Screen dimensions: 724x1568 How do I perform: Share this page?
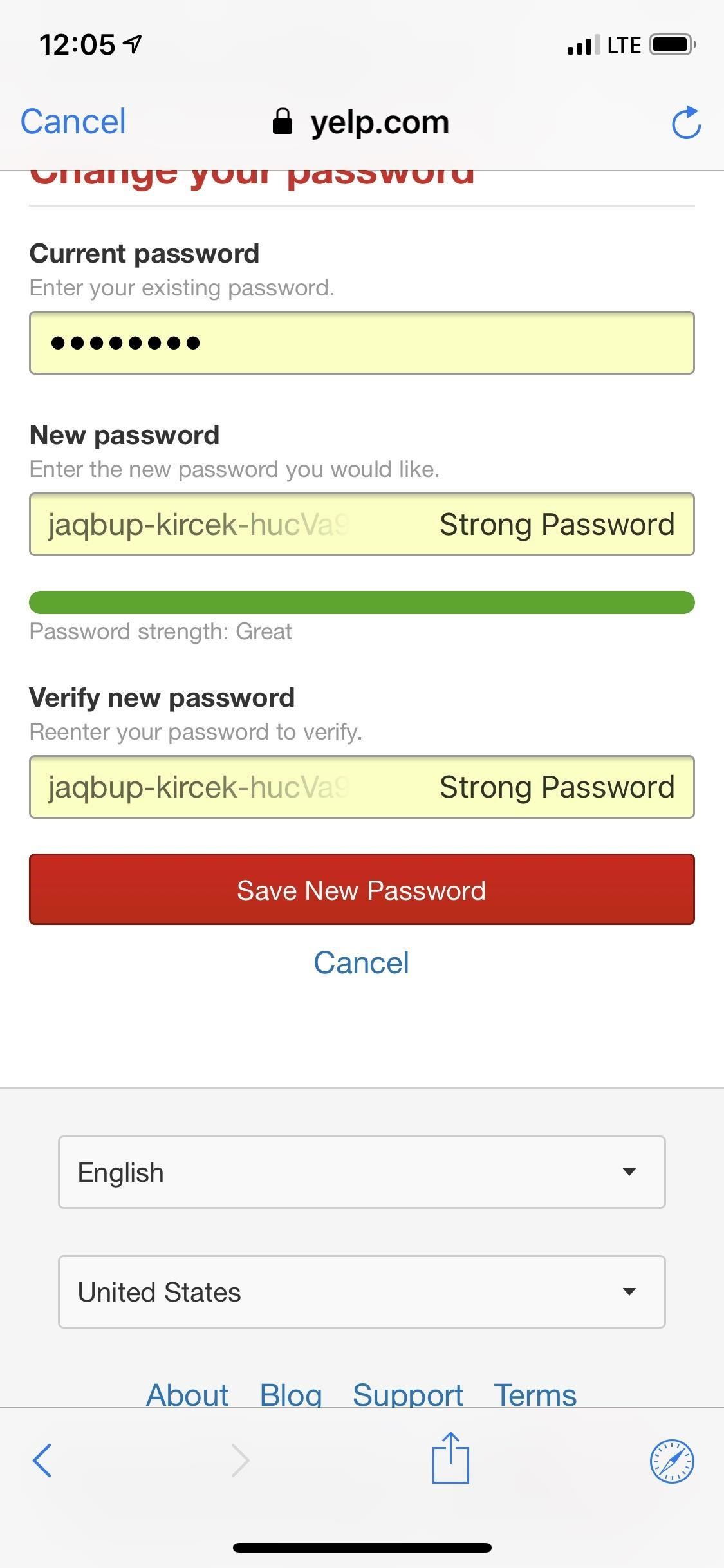(450, 1459)
